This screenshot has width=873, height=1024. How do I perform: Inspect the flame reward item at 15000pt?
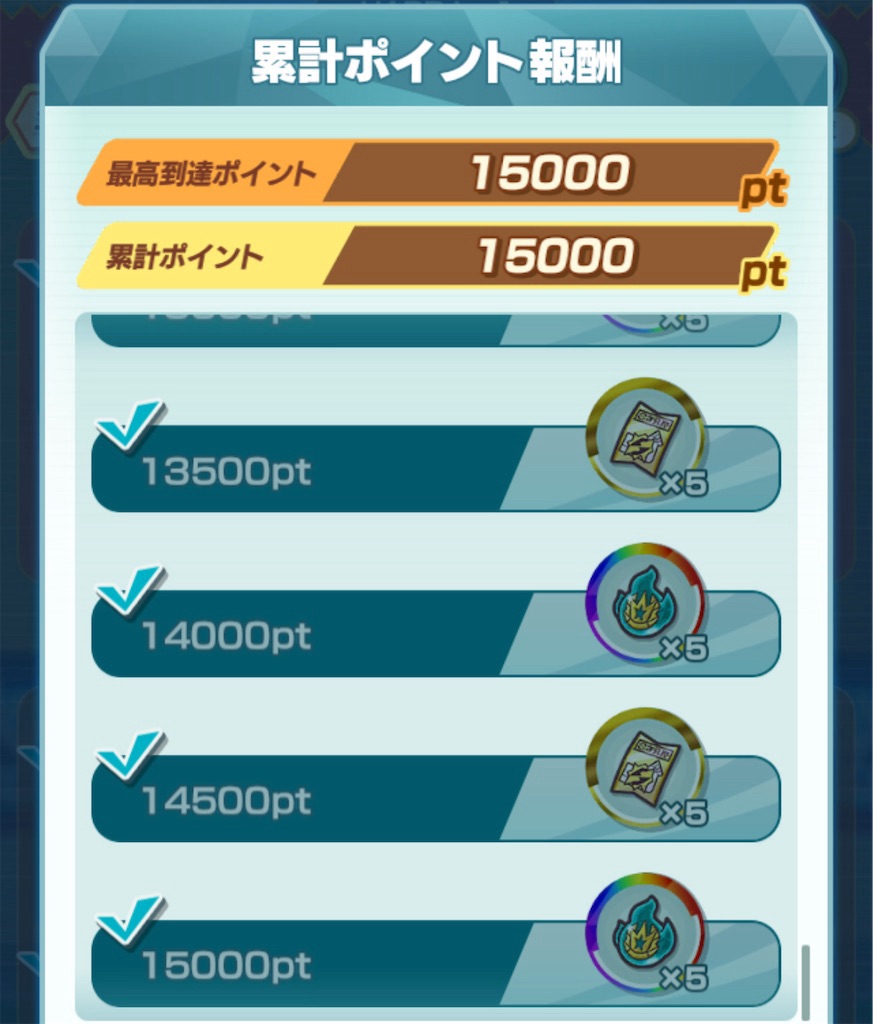point(645,931)
